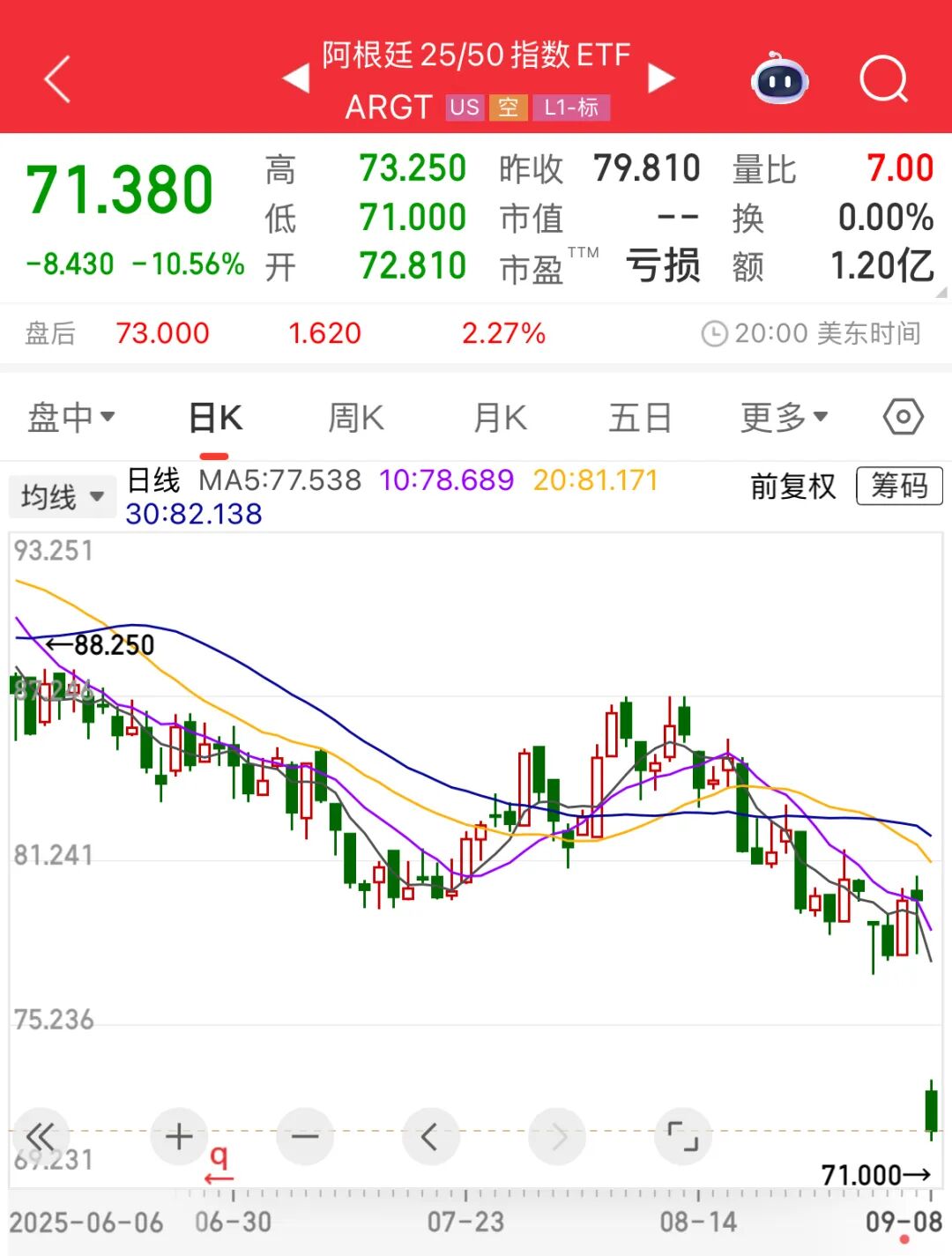Go to next stock with right arrow

[x=659, y=78]
